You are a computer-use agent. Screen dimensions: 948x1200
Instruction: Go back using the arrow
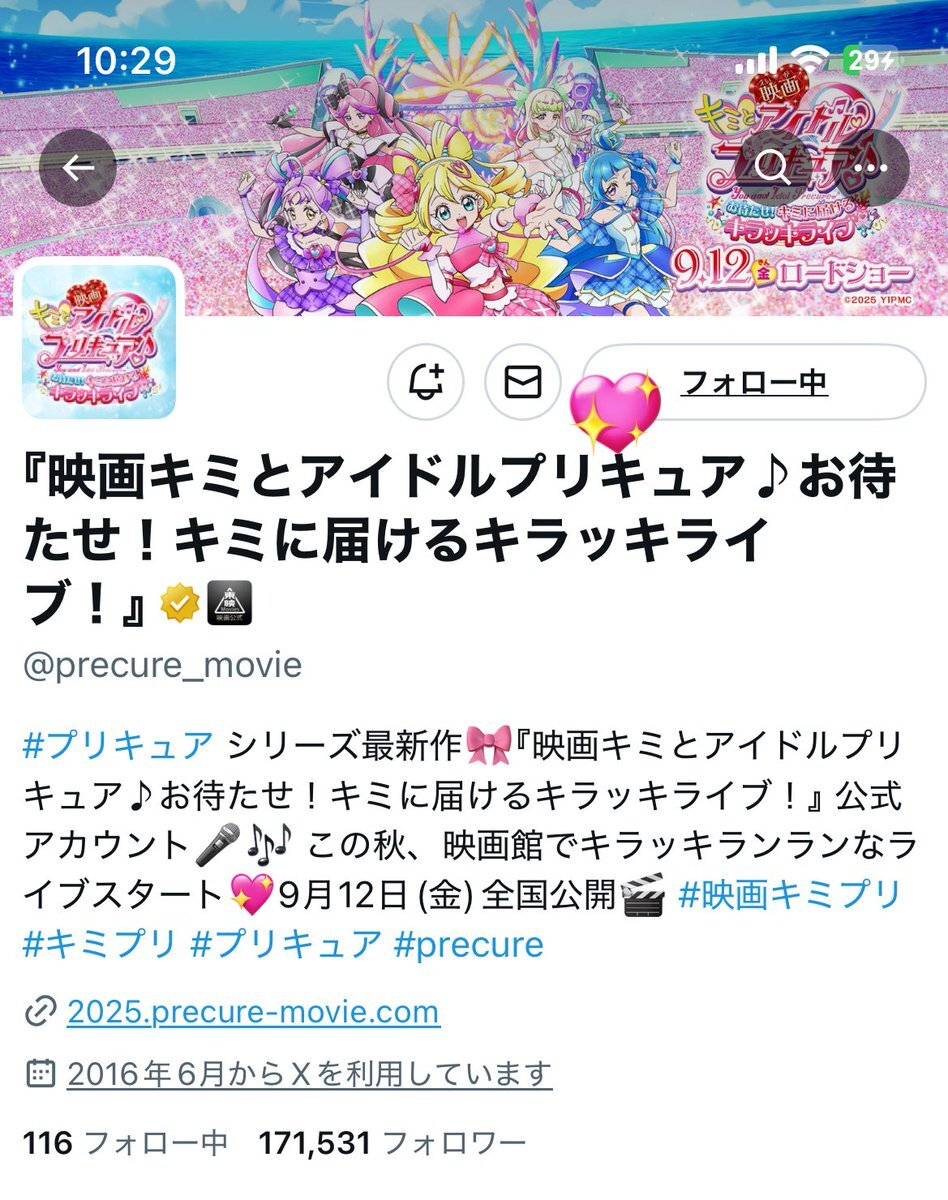(x=78, y=168)
